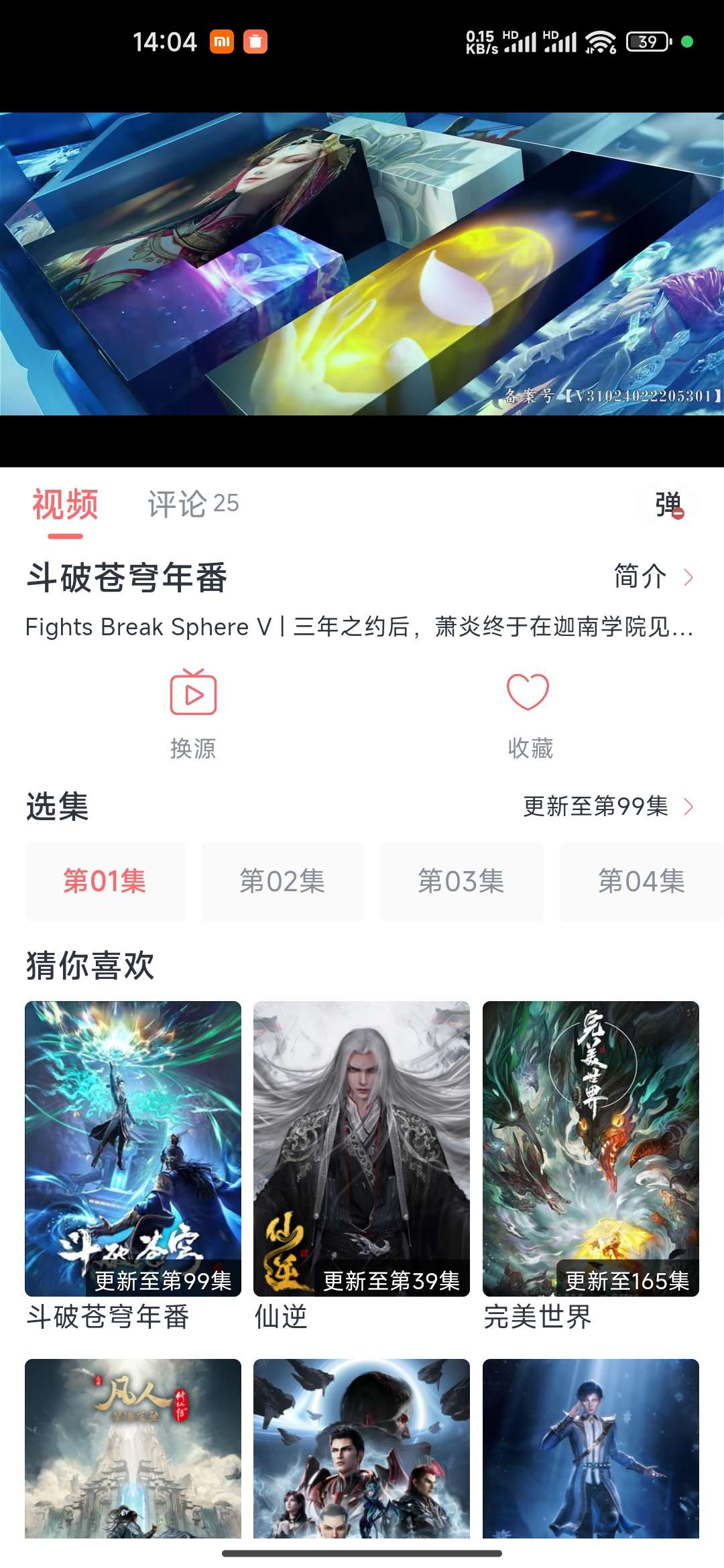The image size is (724, 1568).
Task: Choose episode 第03集
Action: pos(461,881)
